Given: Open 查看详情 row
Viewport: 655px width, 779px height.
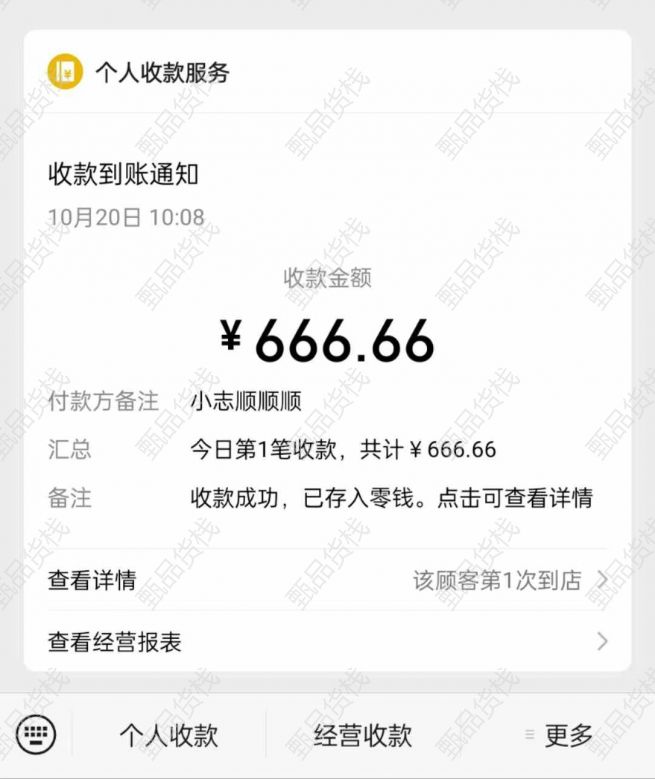Looking at the screenshot, I should pyautogui.click(x=327, y=580).
